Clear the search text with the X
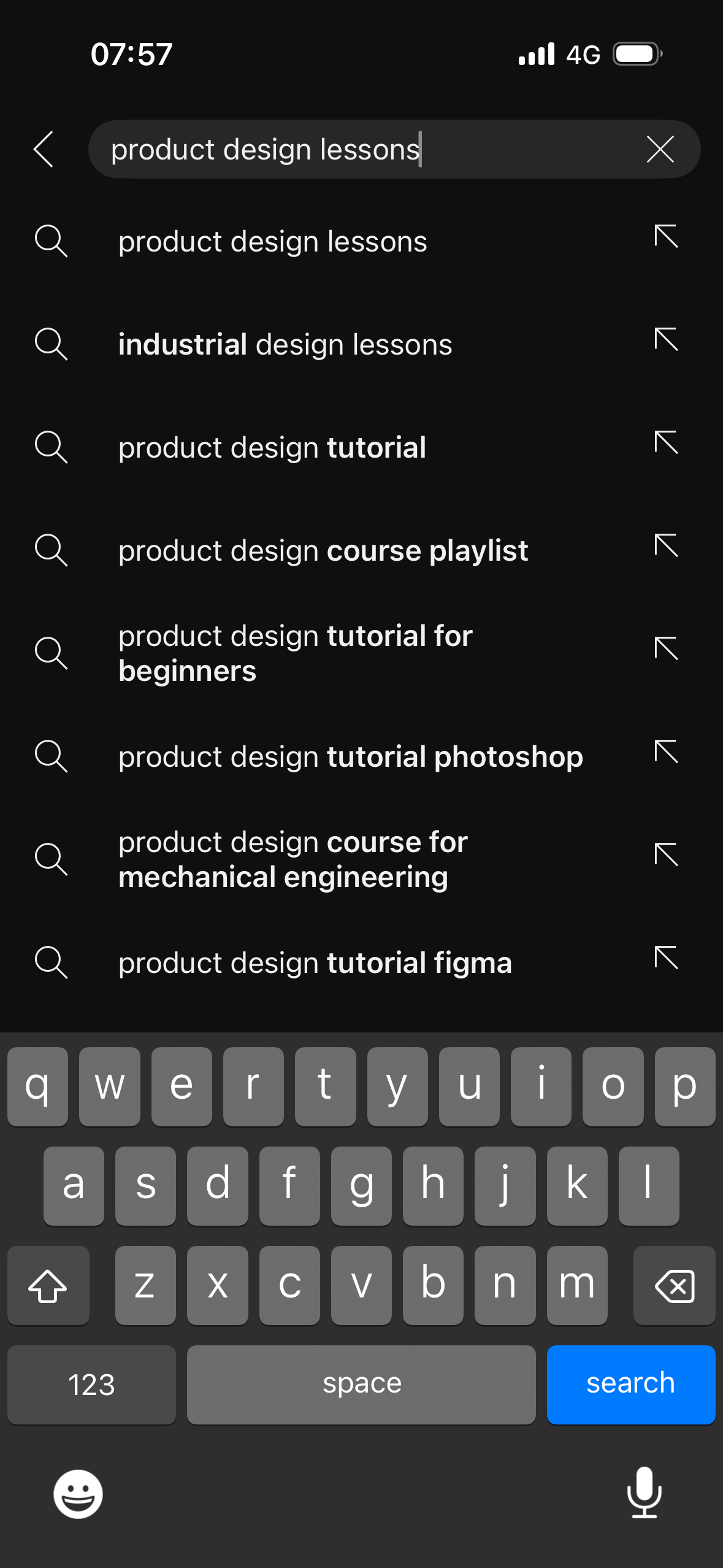This screenshot has width=723, height=1568. click(x=660, y=149)
